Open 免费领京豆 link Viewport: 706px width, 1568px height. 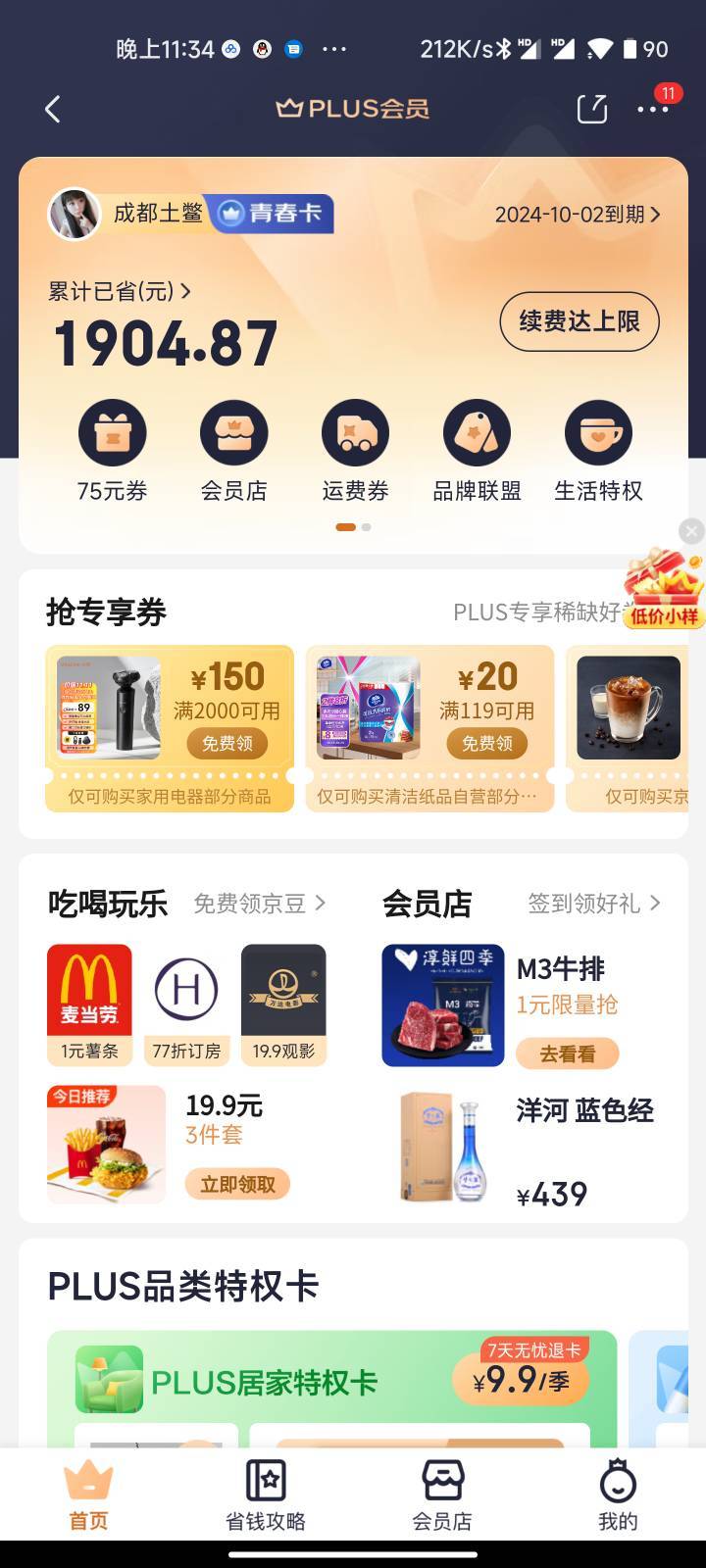pyautogui.click(x=260, y=904)
